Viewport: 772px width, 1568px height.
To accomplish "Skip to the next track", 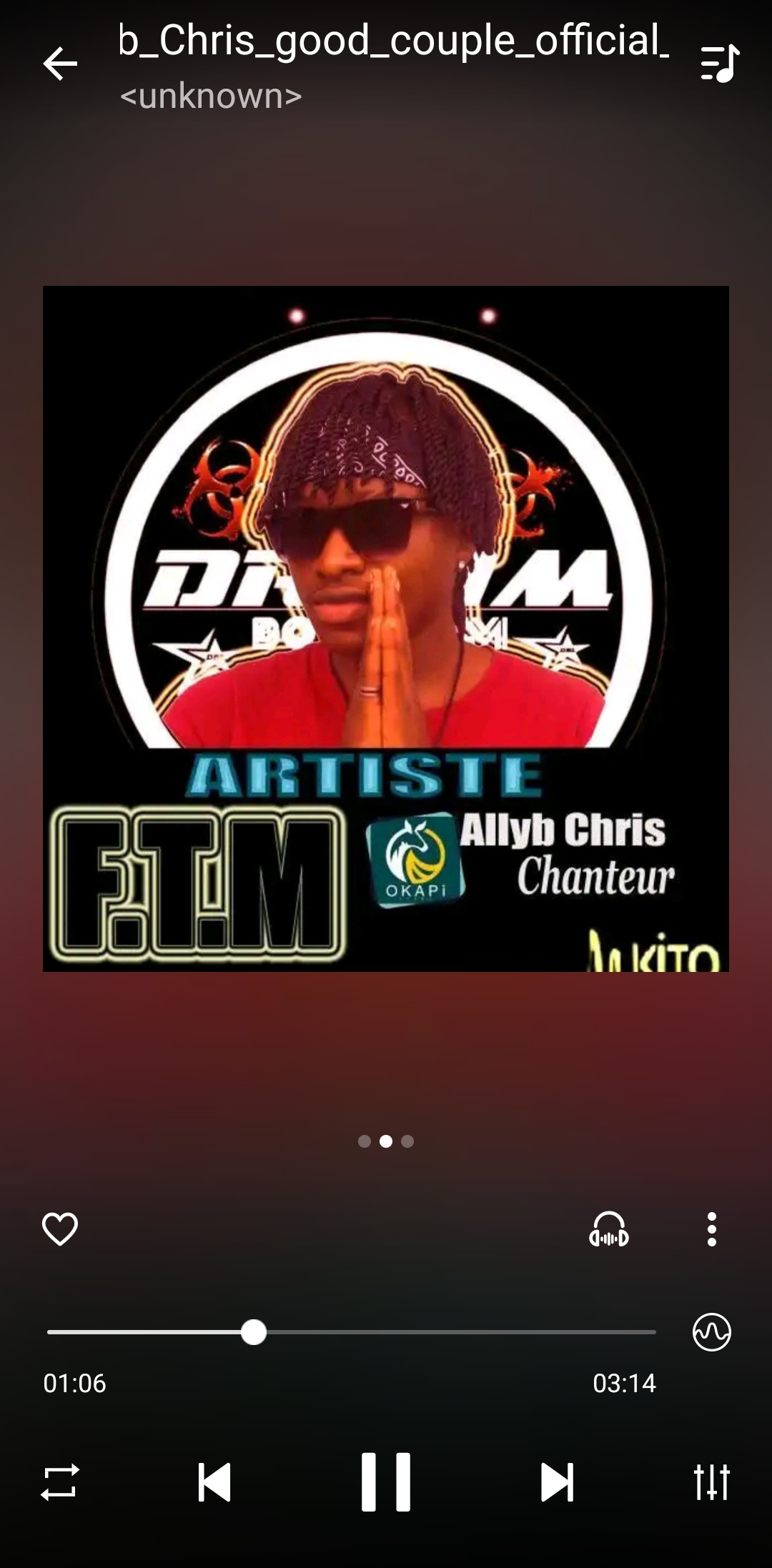I will point(558,1482).
